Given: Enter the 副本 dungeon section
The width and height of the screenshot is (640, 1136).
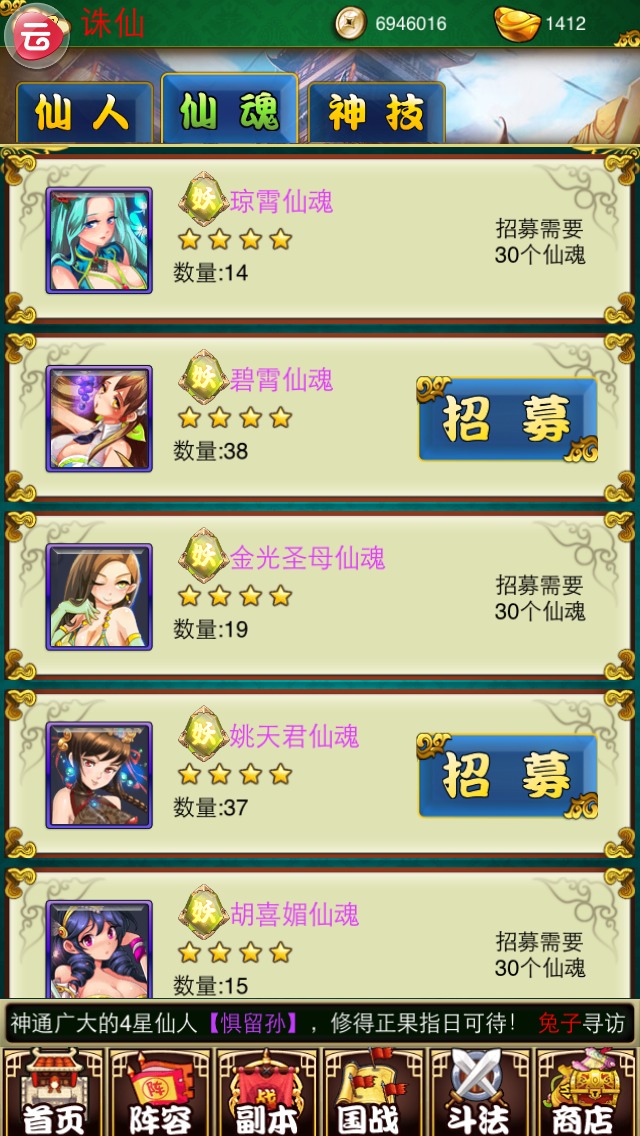Looking at the screenshot, I should point(267,1091).
